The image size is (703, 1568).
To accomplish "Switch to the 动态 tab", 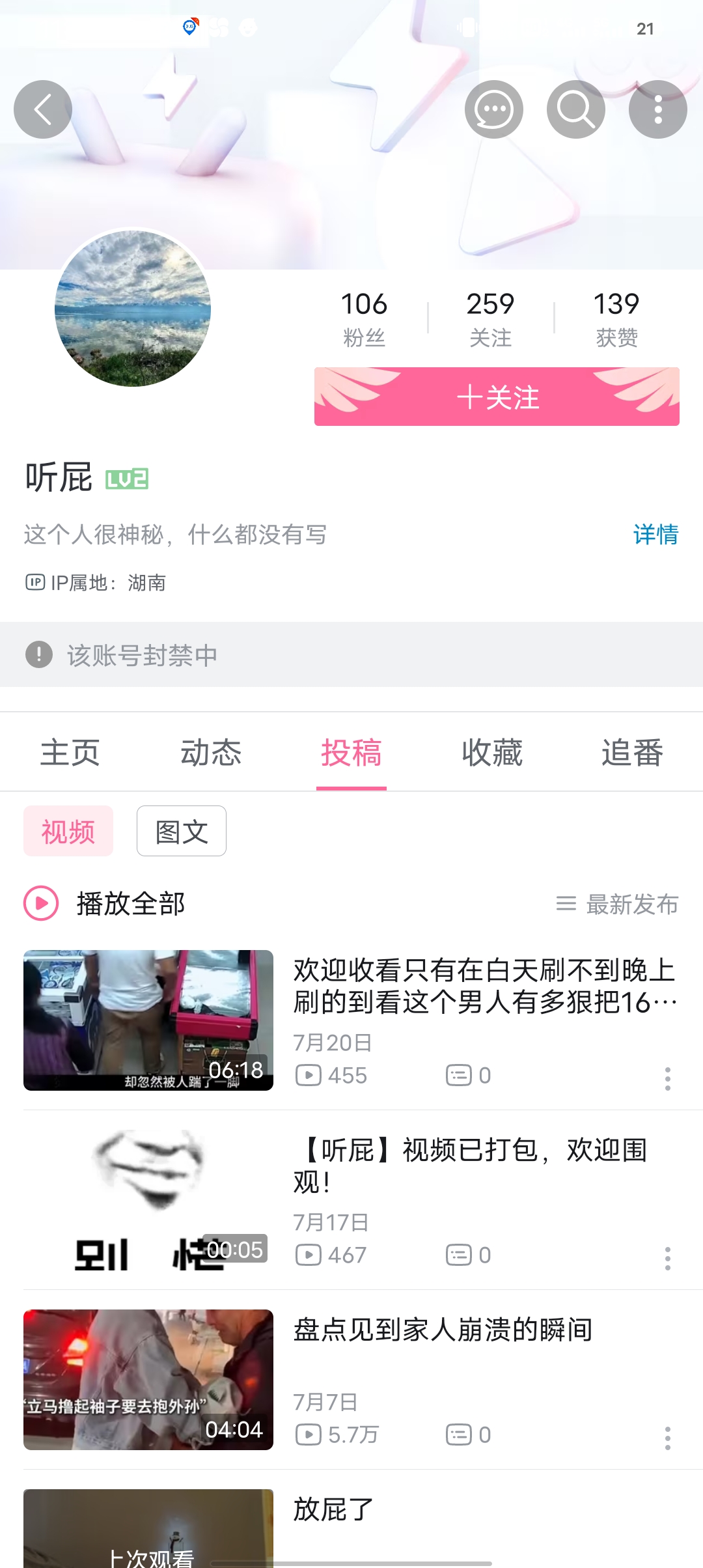I will (211, 753).
